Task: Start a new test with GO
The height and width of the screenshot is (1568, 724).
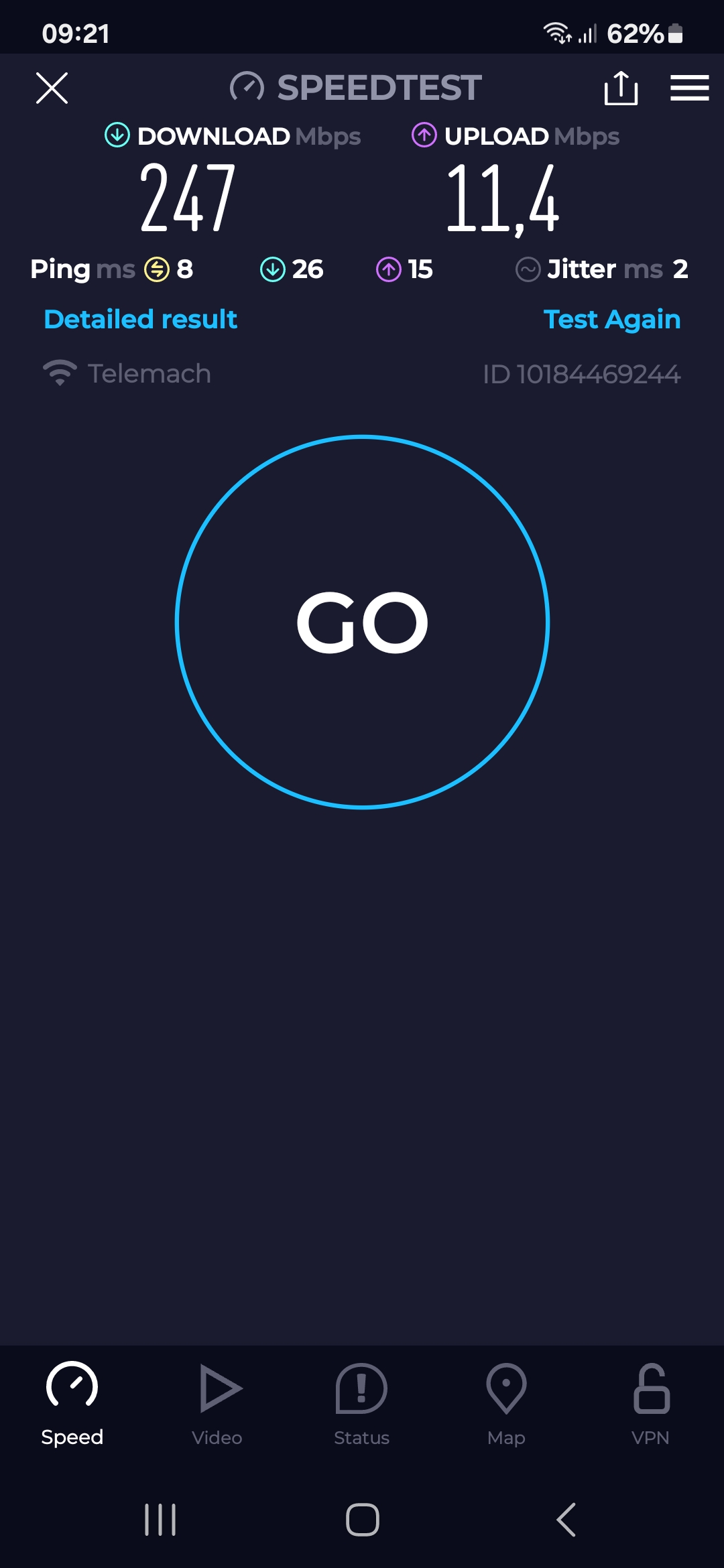Action: 362,622
